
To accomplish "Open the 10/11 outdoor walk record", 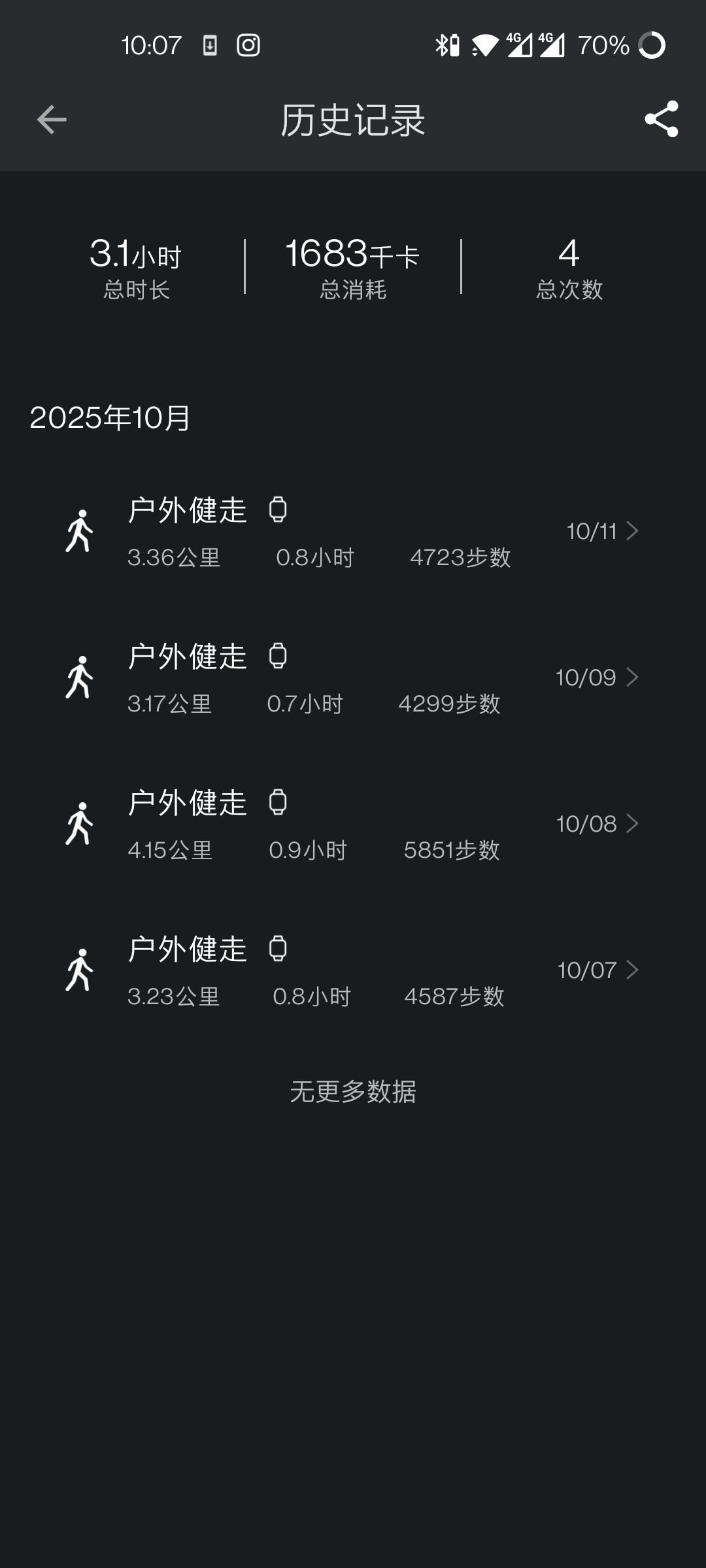I will (x=353, y=532).
